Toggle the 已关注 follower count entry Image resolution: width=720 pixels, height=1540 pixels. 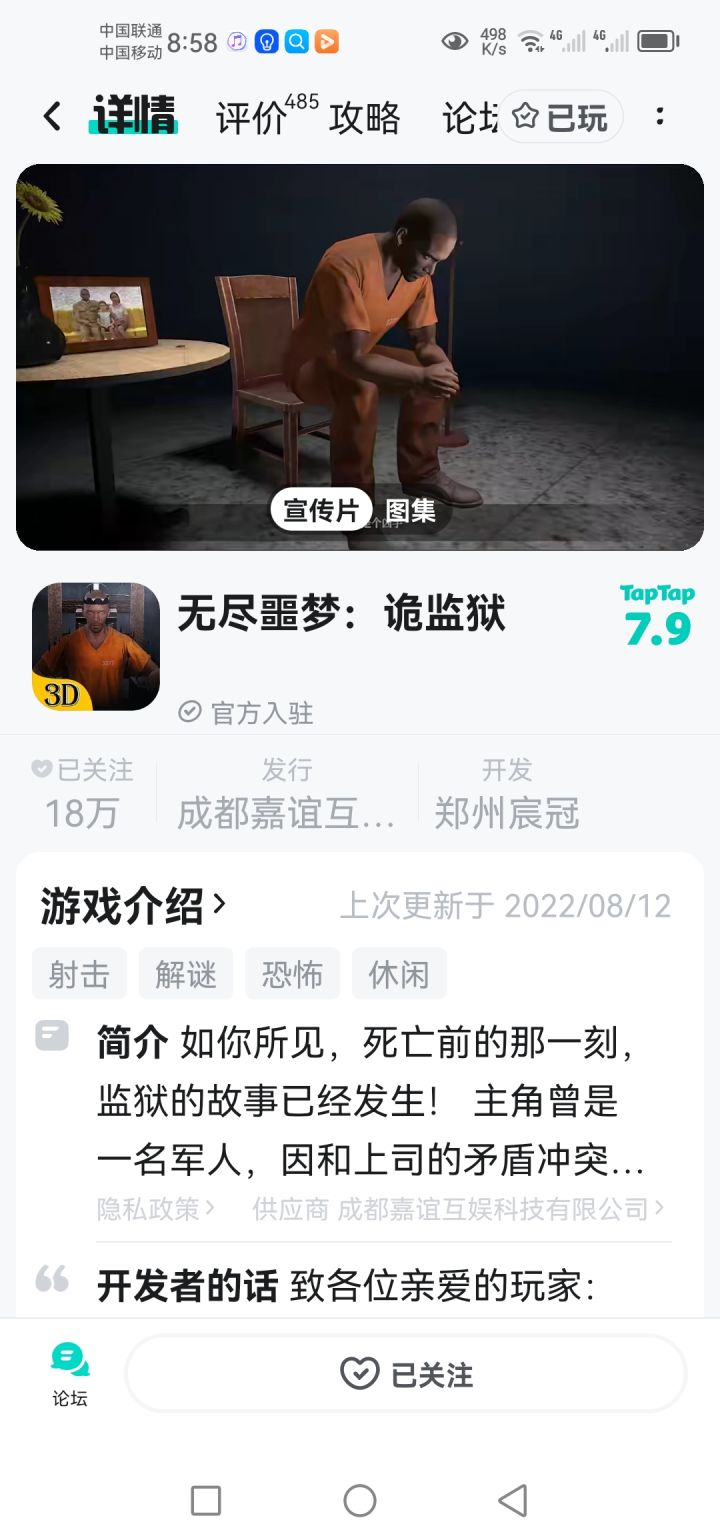point(78,790)
